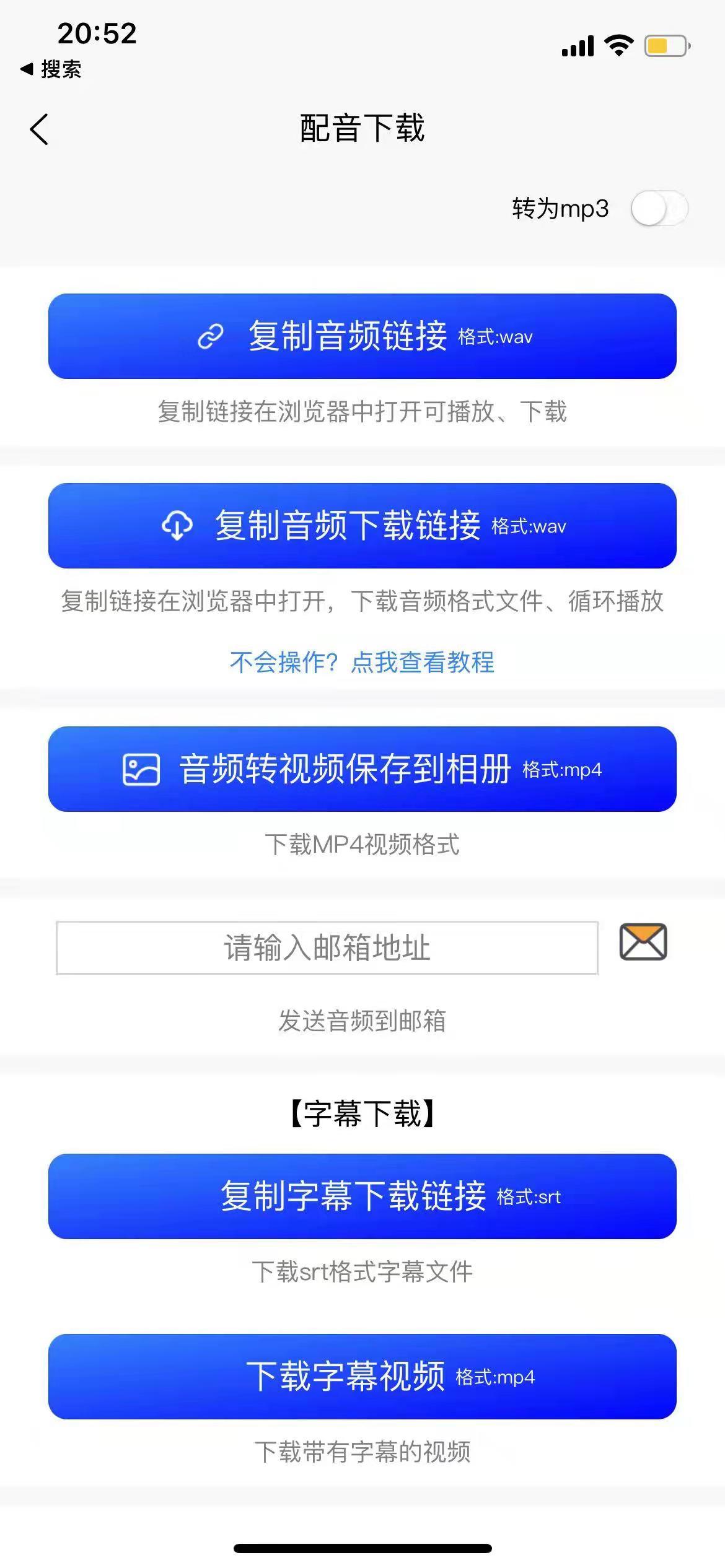Tap 复制音频下载链接 to copy the download link
Screen dimensions: 725x1568
tap(362, 526)
